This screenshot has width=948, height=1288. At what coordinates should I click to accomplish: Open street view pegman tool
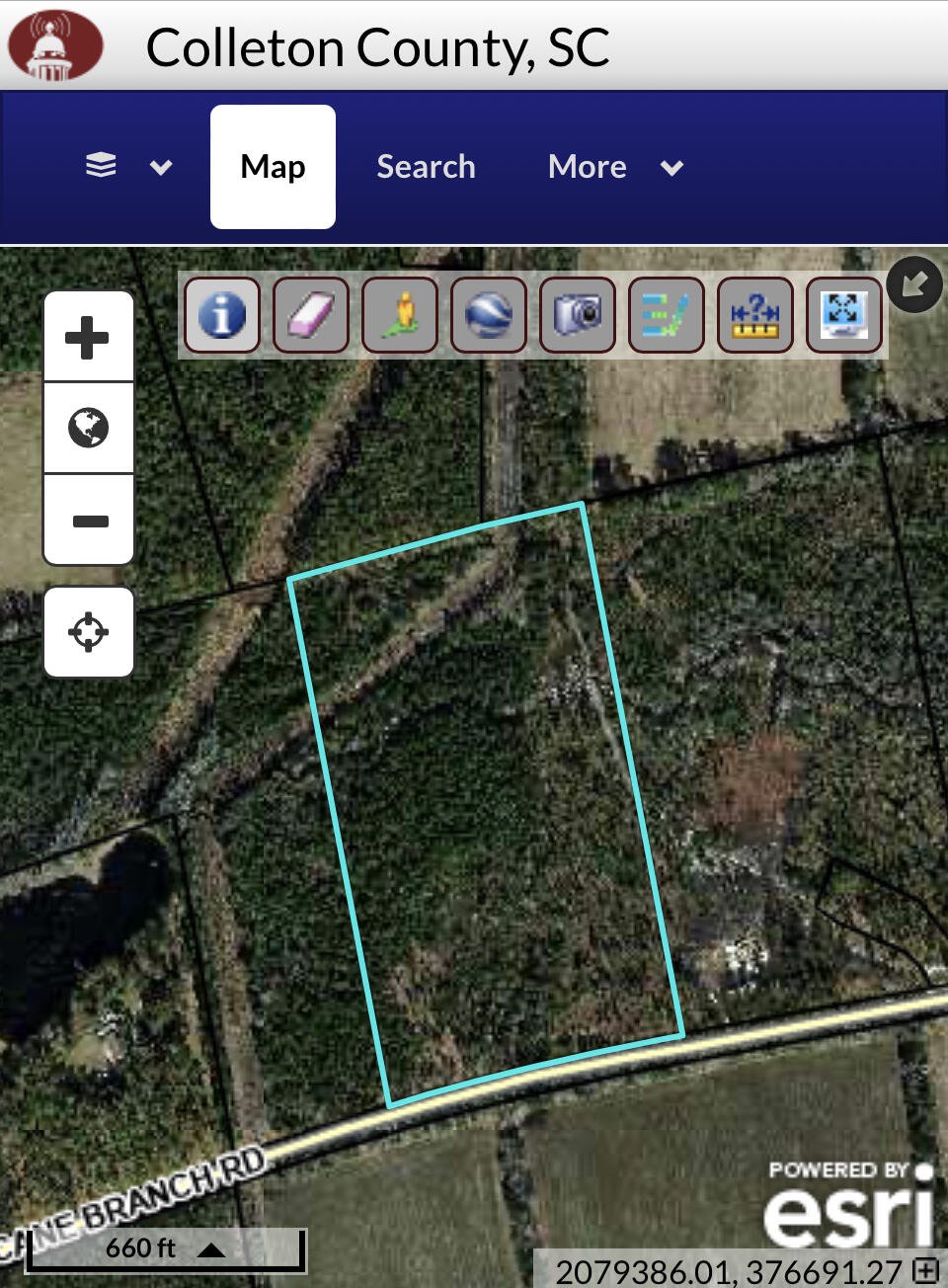coord(400,315)
